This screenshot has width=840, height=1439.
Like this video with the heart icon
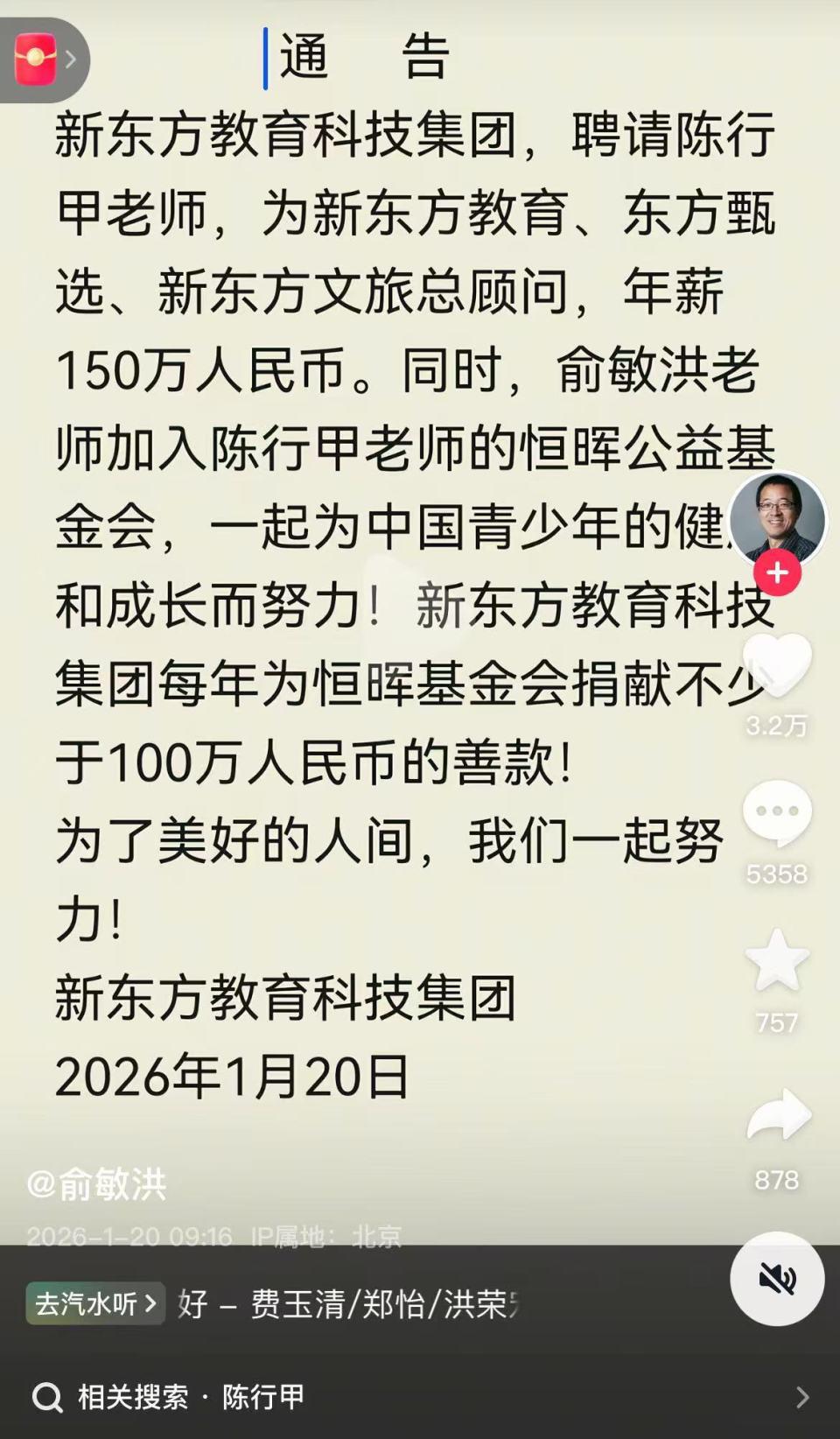coord(777,665)
